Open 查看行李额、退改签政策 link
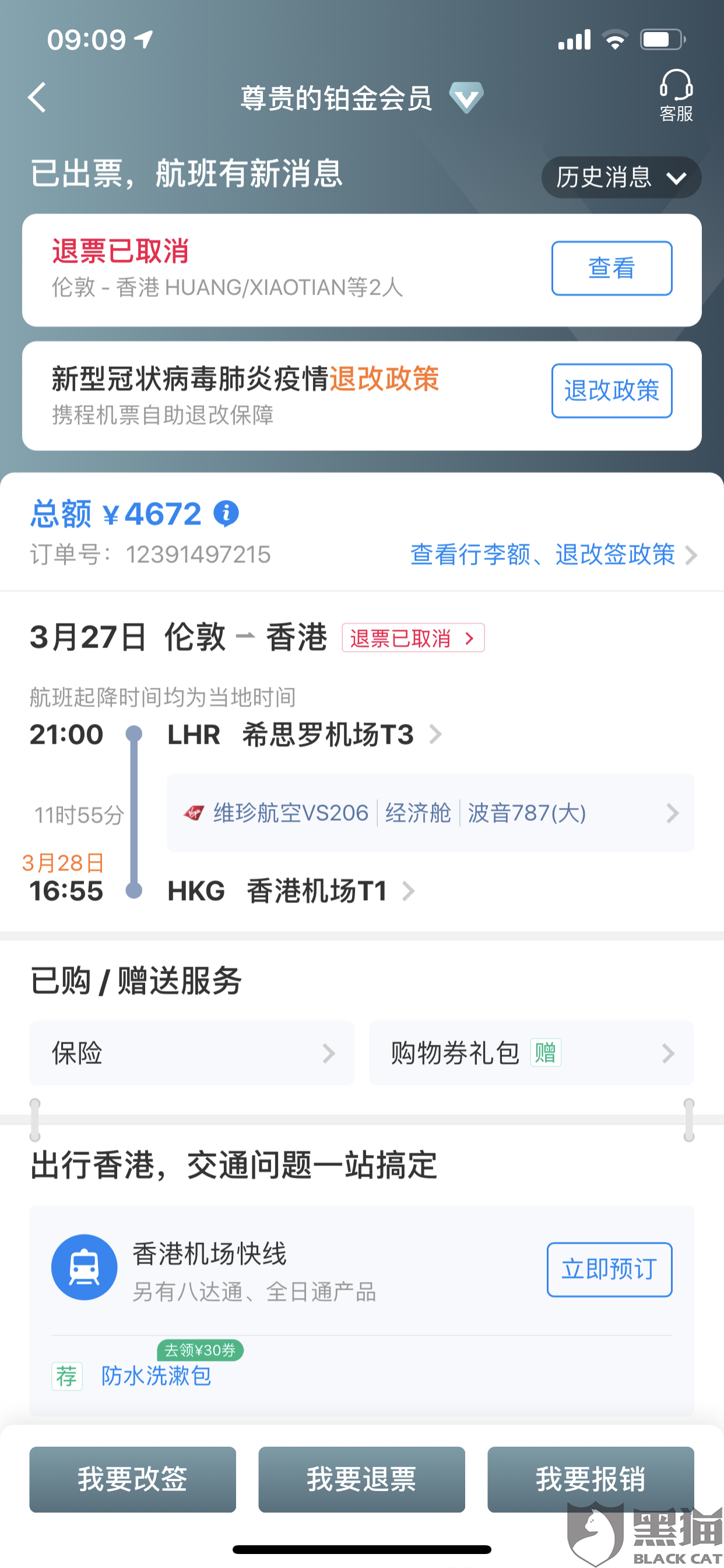The image size is (724, 1568). 553,555
